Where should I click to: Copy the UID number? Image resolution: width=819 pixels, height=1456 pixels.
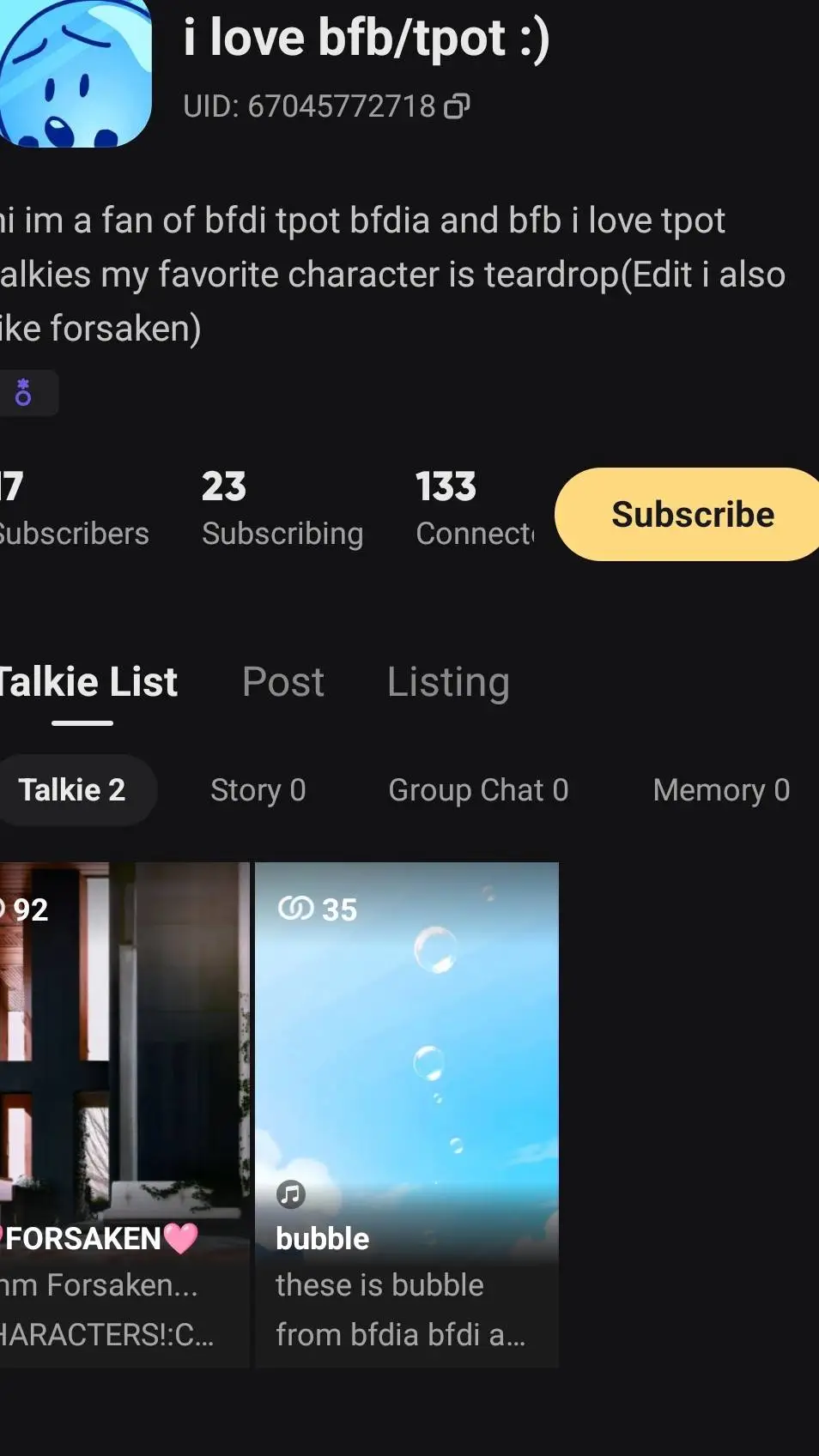click(x=457, y=106)
